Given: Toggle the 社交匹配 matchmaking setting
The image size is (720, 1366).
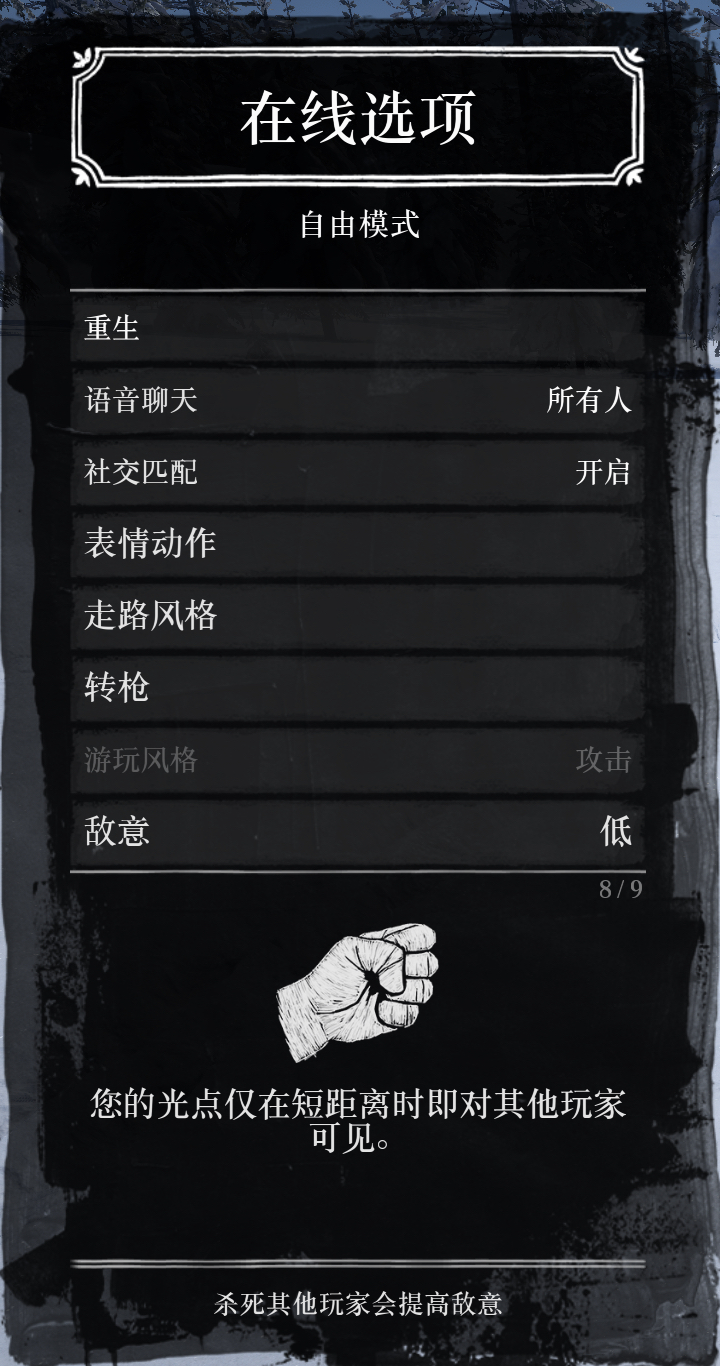Looking at the screenshot, I should pos(358,472).
